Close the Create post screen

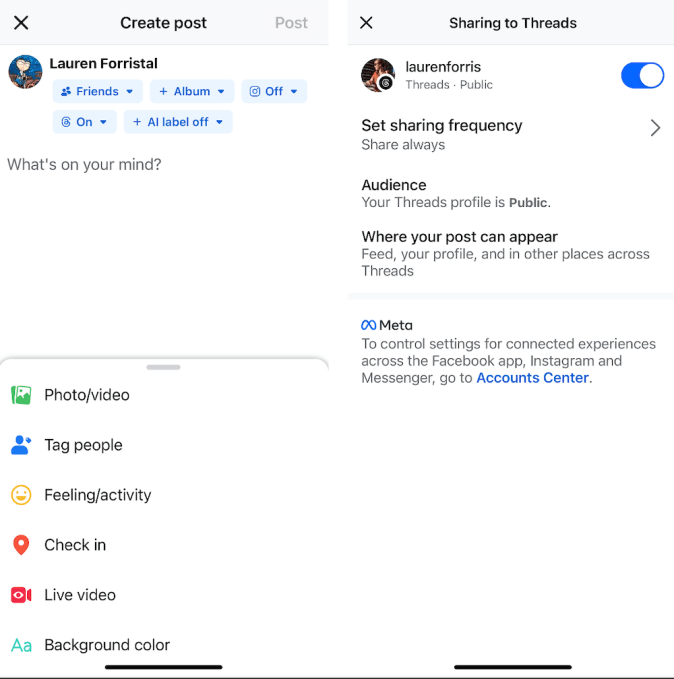pos(21,23)
